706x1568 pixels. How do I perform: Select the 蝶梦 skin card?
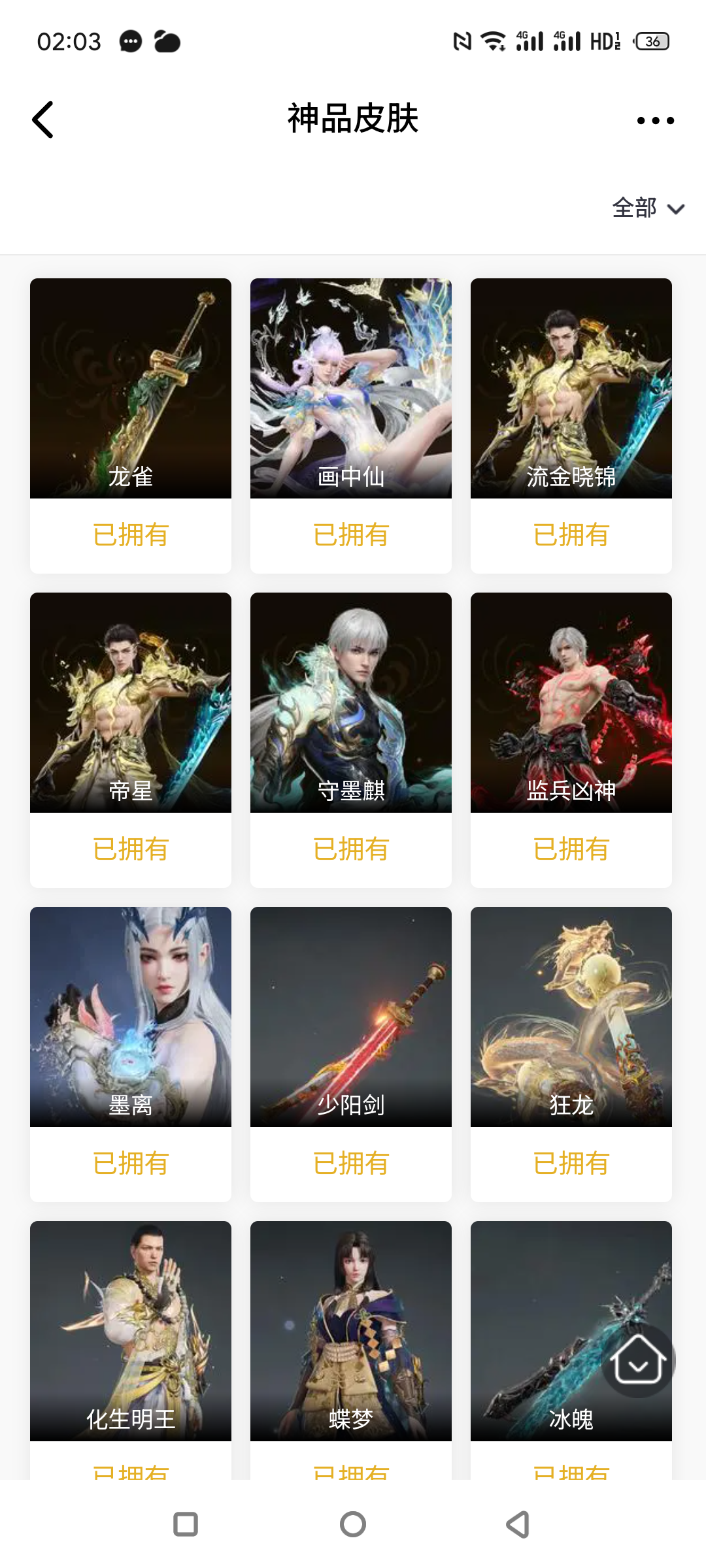click(351, 1331)
